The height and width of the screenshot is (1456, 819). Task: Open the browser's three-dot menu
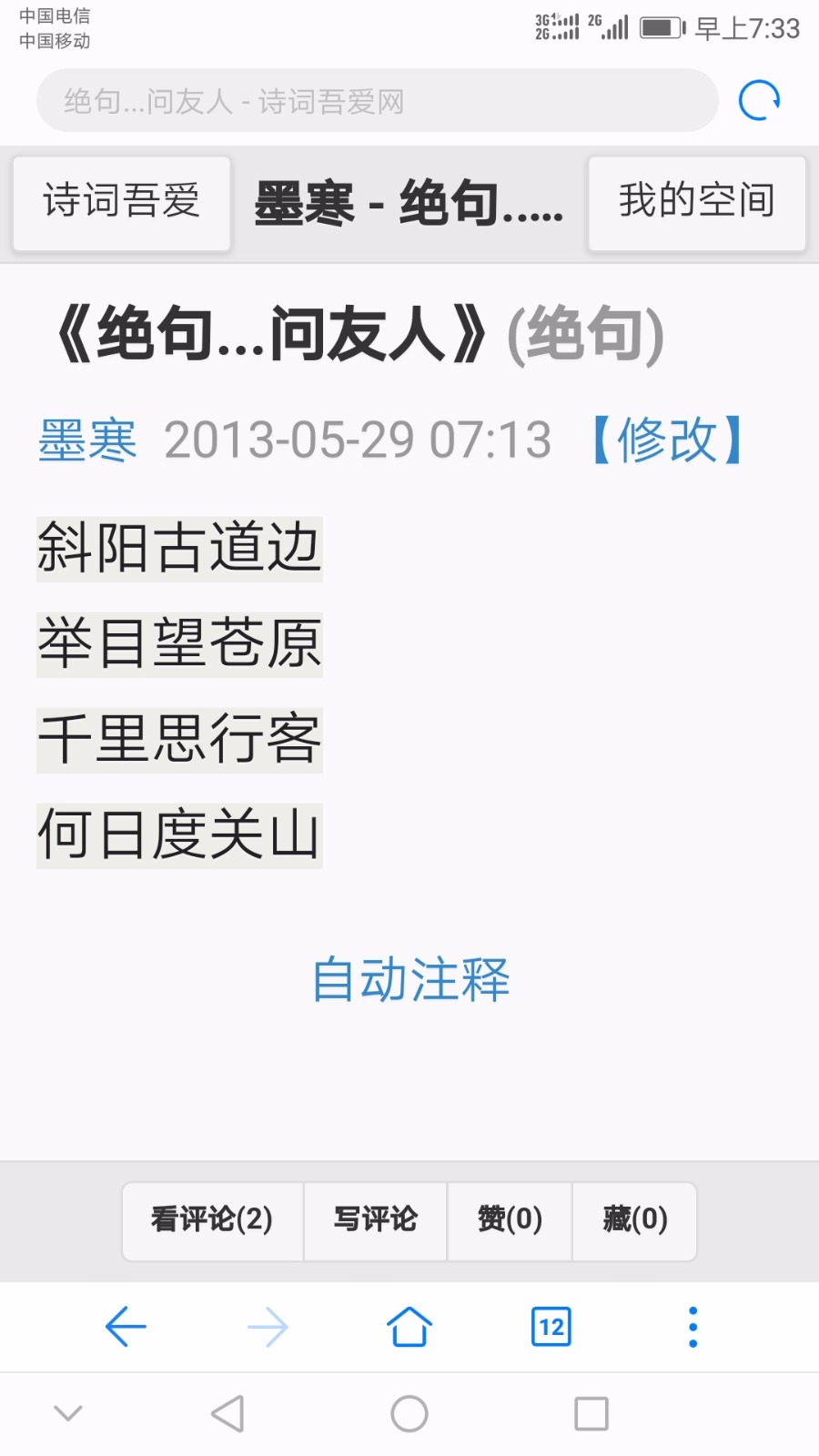[x=693, y=1327]
